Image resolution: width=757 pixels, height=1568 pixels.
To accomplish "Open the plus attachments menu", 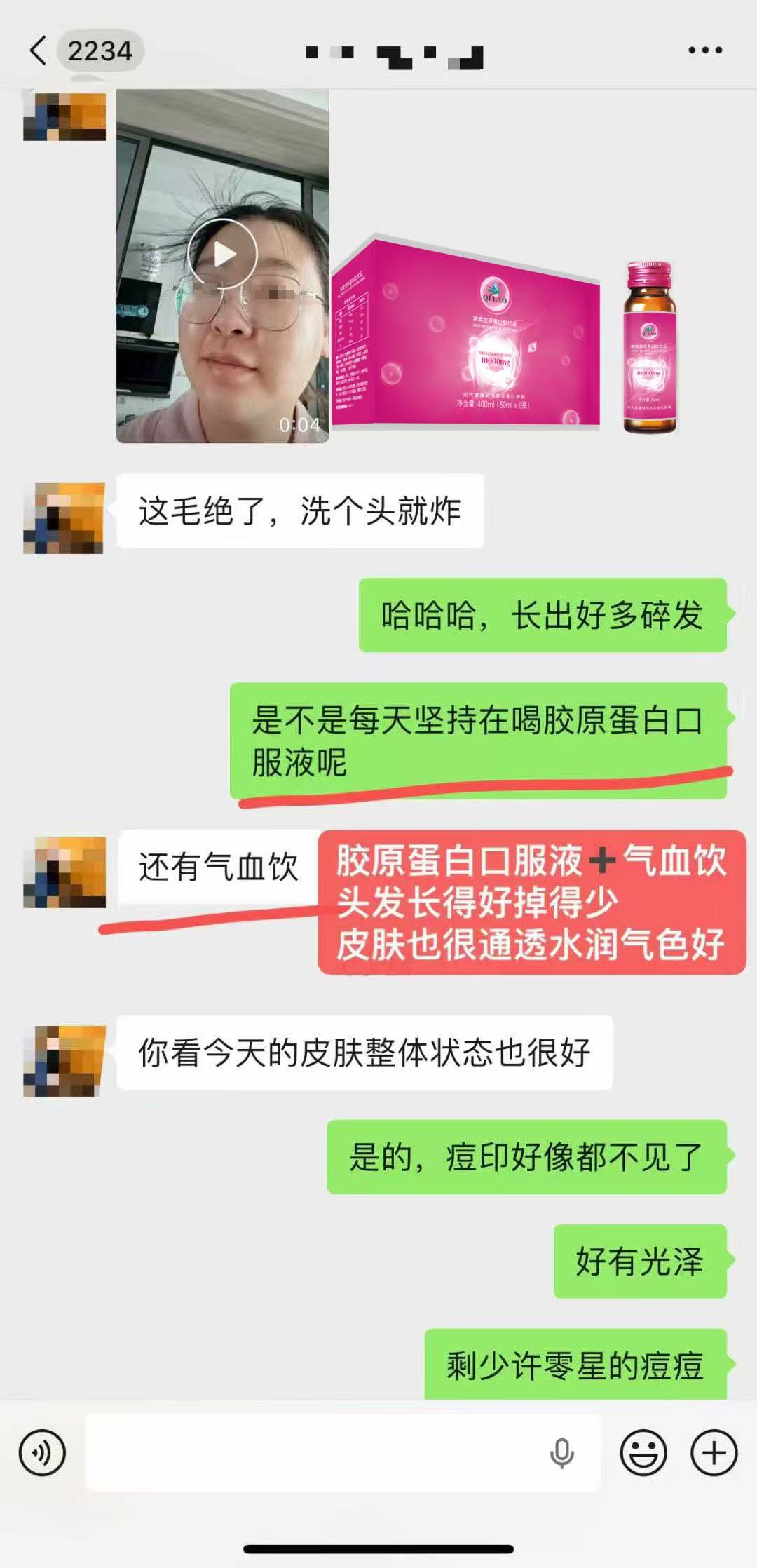I will [714, 1452].
